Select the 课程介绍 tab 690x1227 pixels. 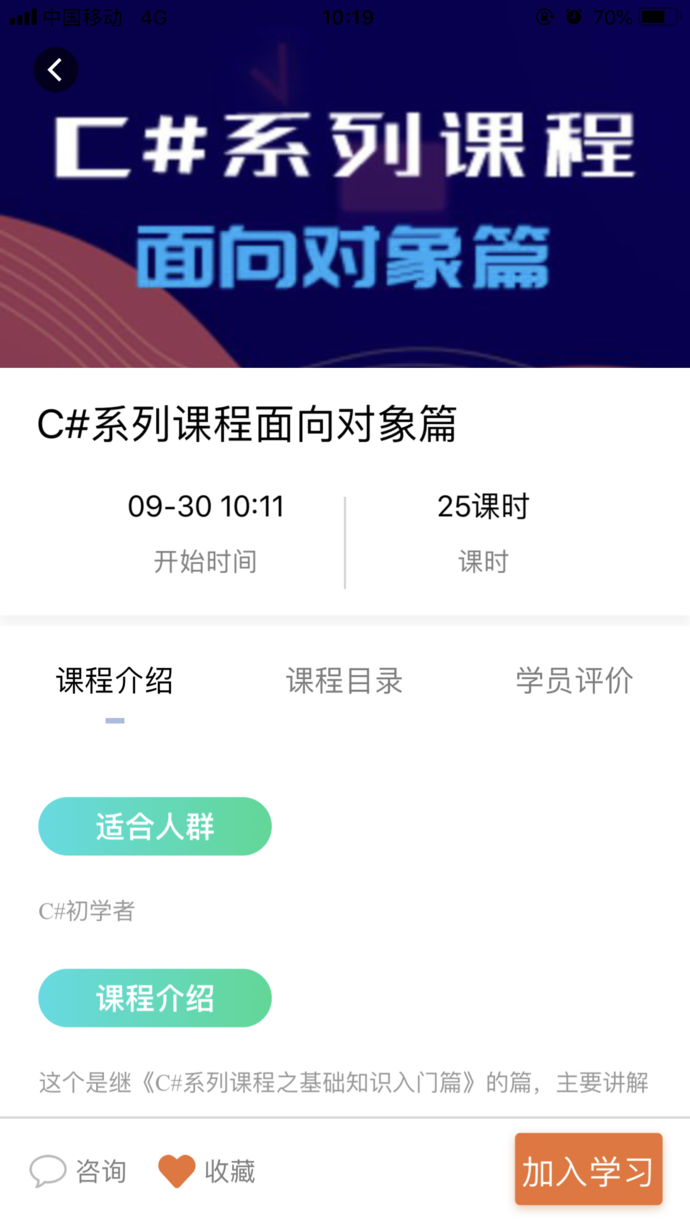pos(115,681)
